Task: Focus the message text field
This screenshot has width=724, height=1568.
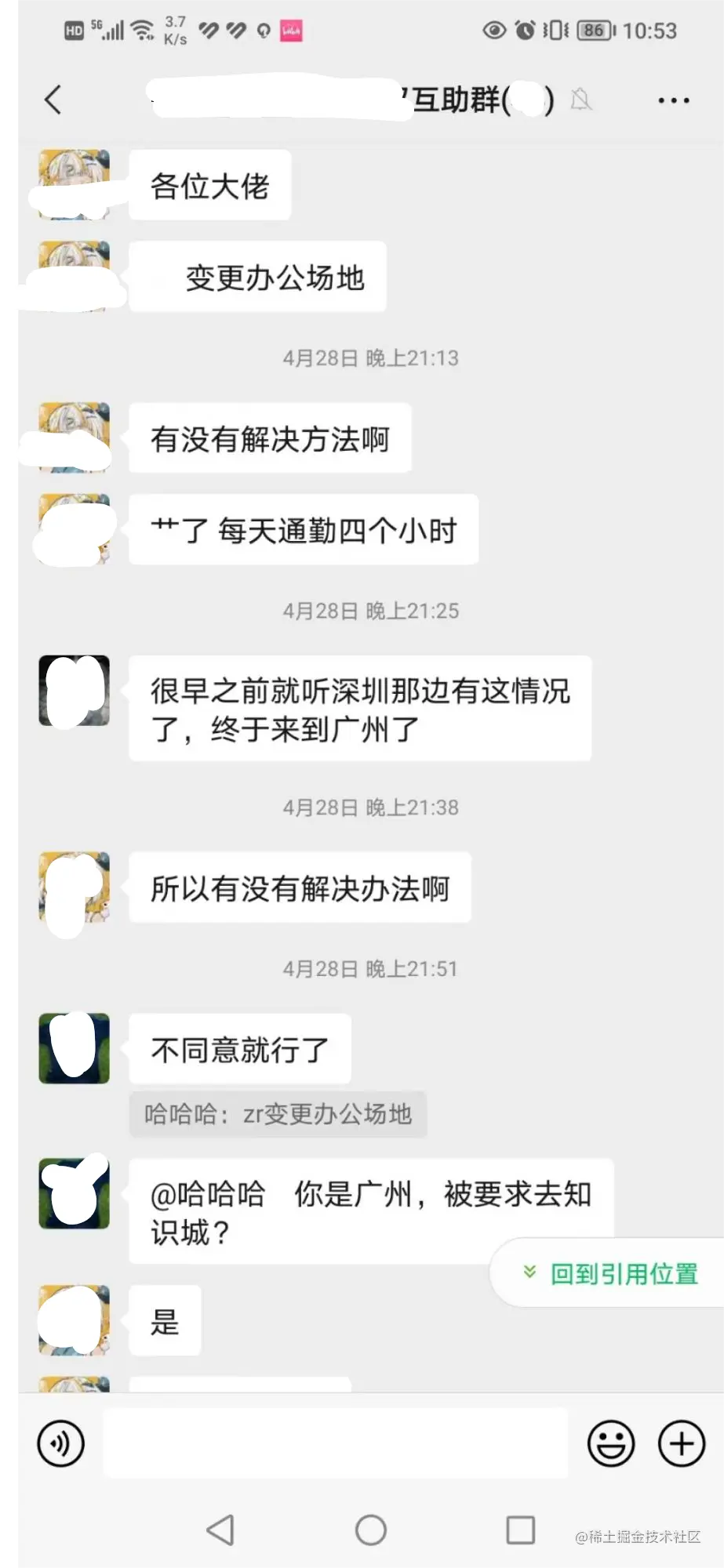Action: point(336,1443)
